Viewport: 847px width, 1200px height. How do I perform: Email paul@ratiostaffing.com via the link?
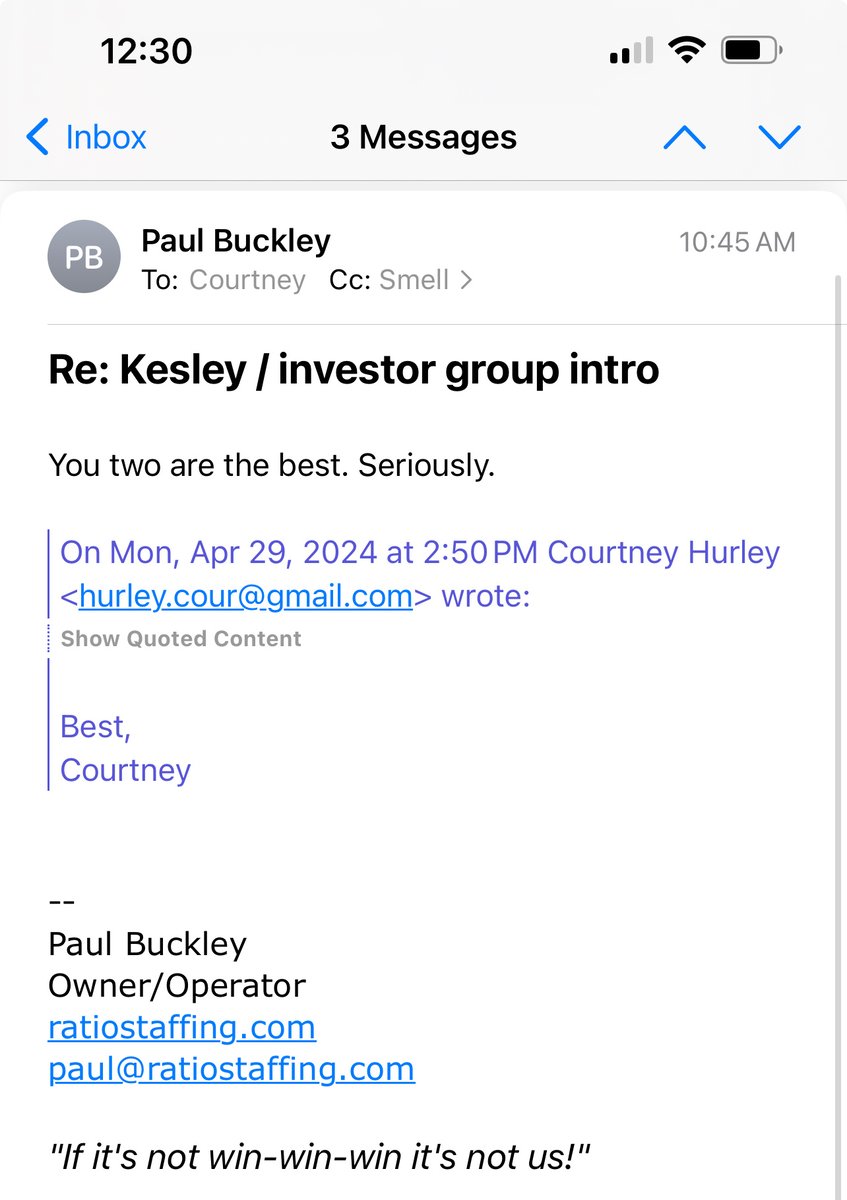[231, 1069]
